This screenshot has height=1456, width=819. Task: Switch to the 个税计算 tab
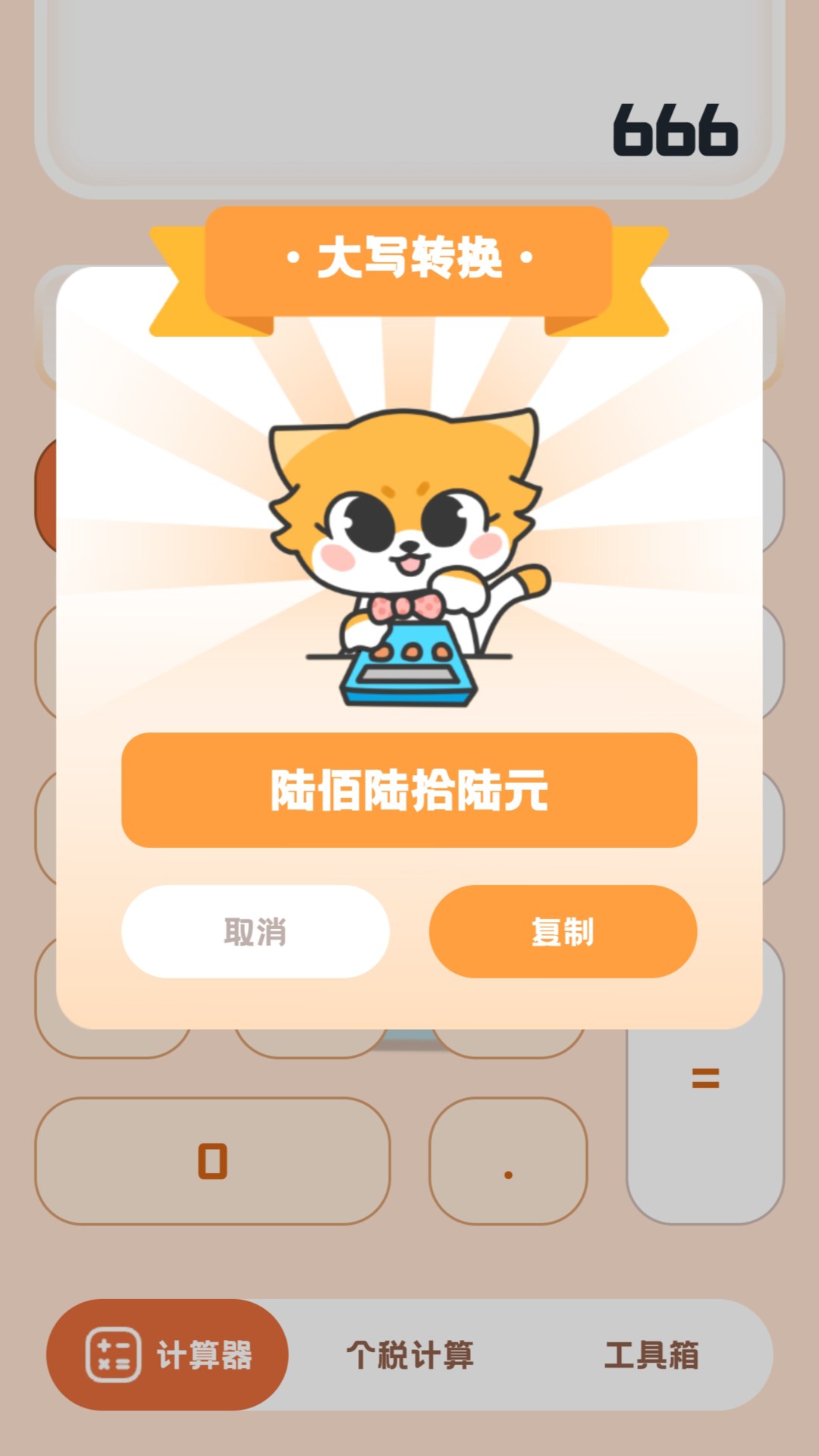[x=409, y=1355]
